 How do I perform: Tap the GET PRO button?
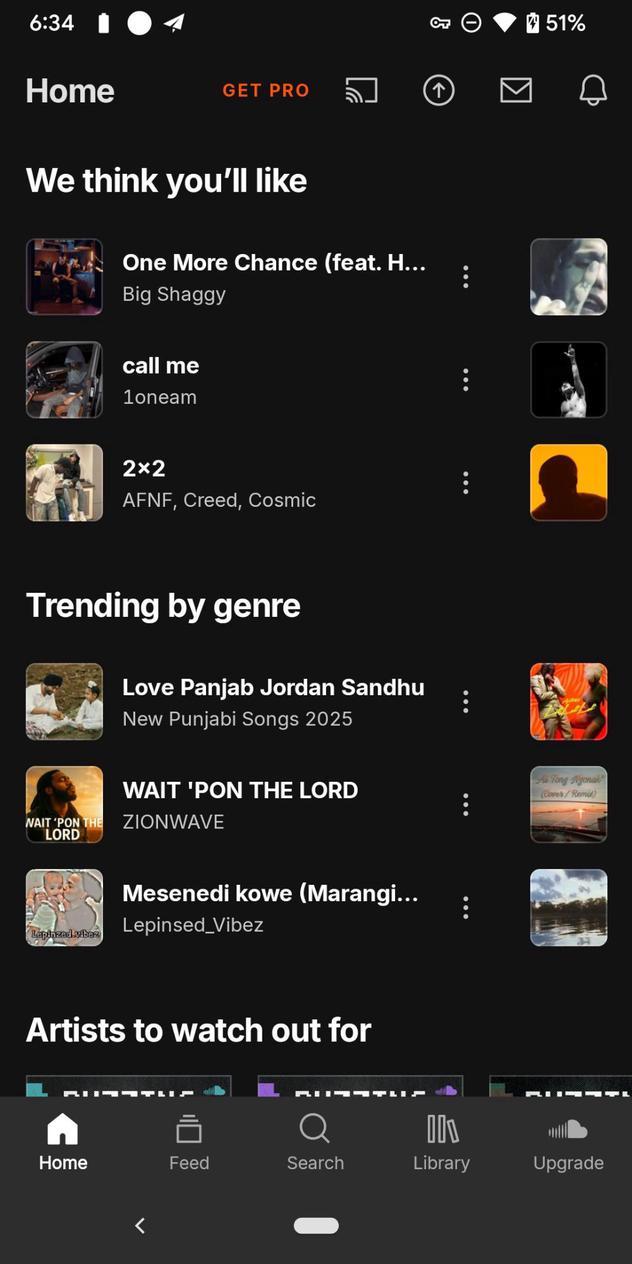265,91
